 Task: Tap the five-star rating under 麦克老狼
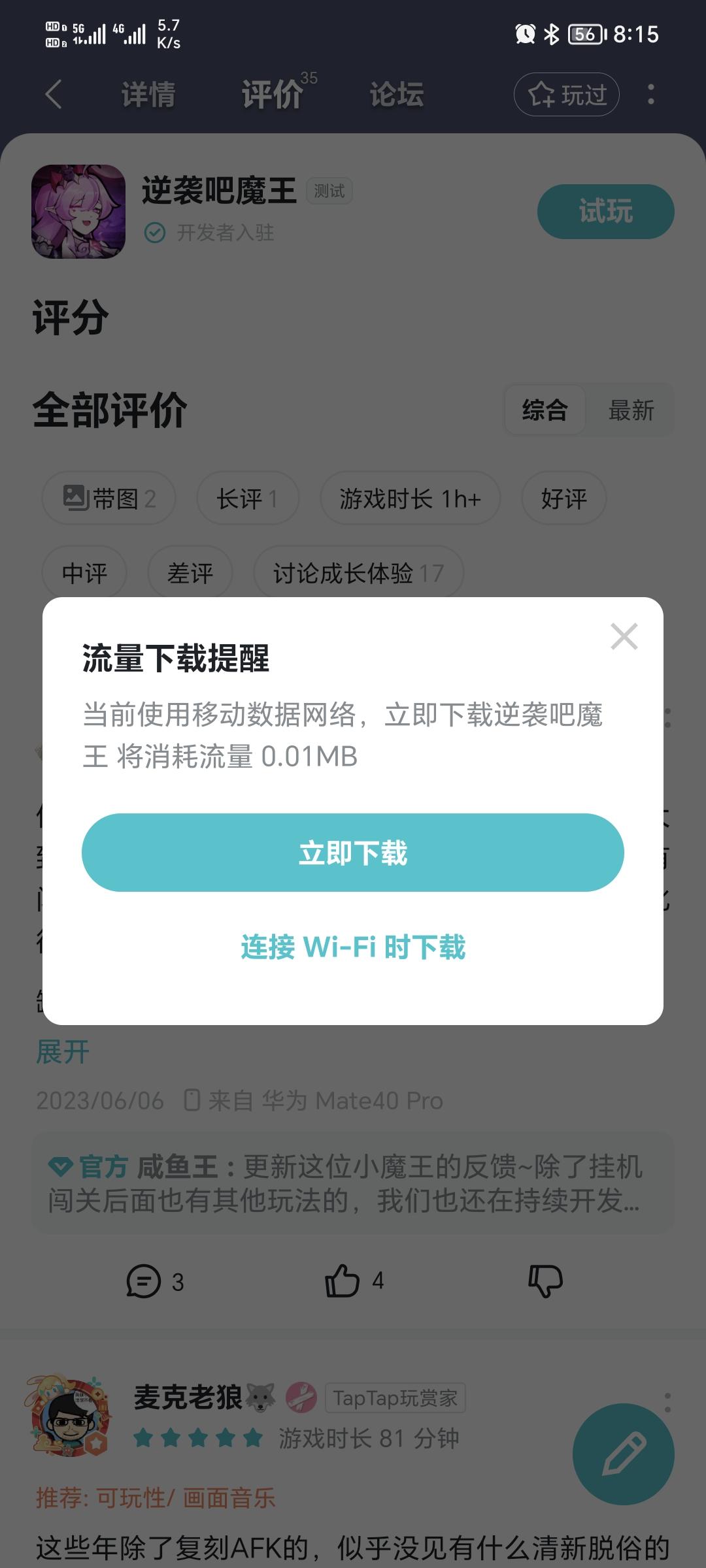(x=197, y=1438)
